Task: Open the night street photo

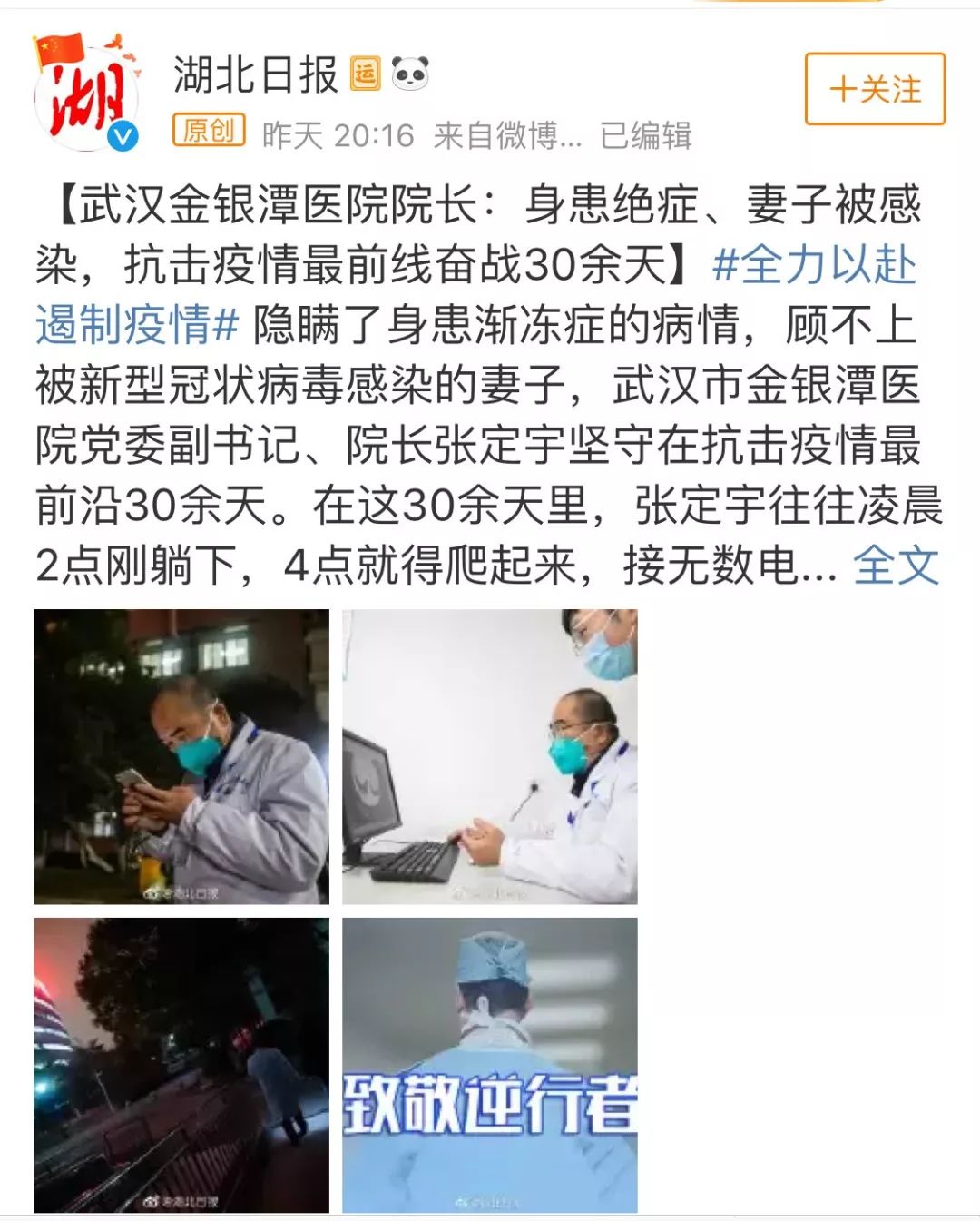Action: pos(181,1064)
